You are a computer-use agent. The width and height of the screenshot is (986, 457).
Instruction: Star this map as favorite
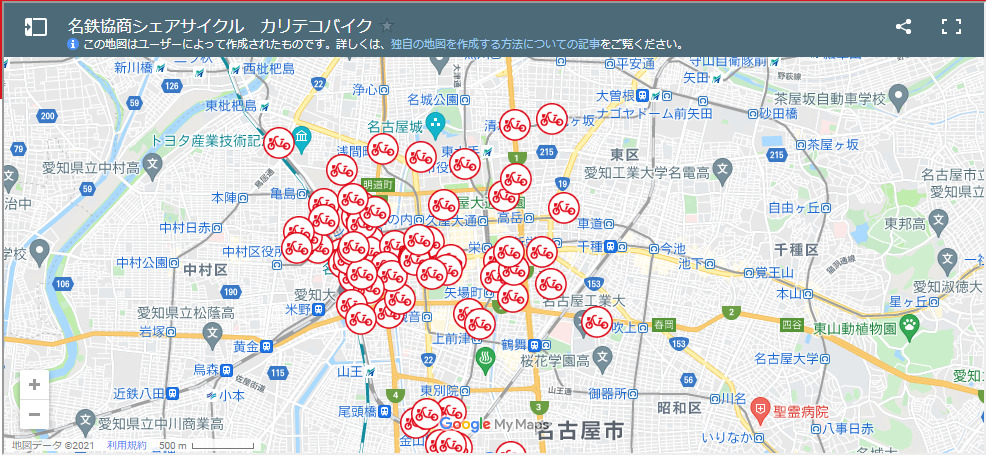point(388,26)
